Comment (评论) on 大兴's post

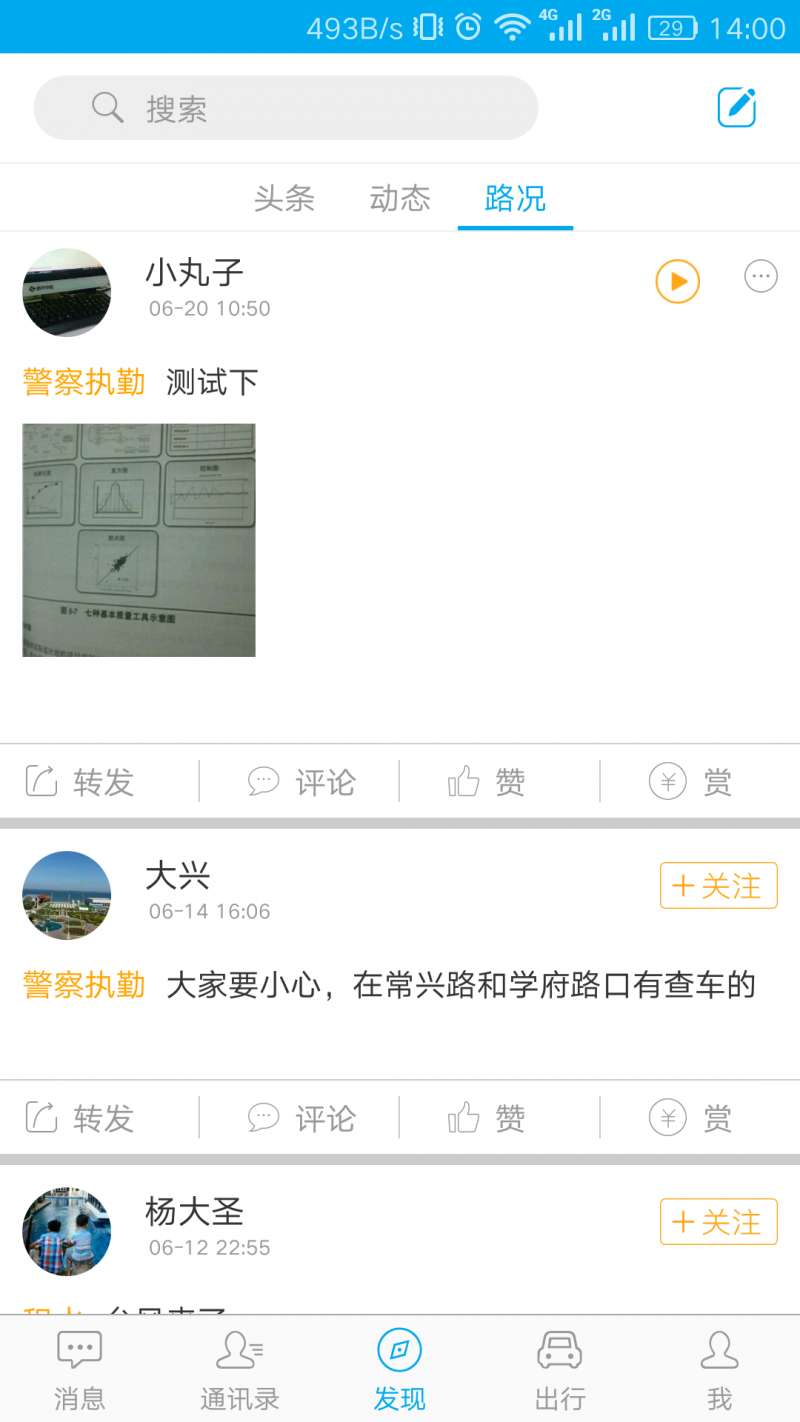(302, 1118)
